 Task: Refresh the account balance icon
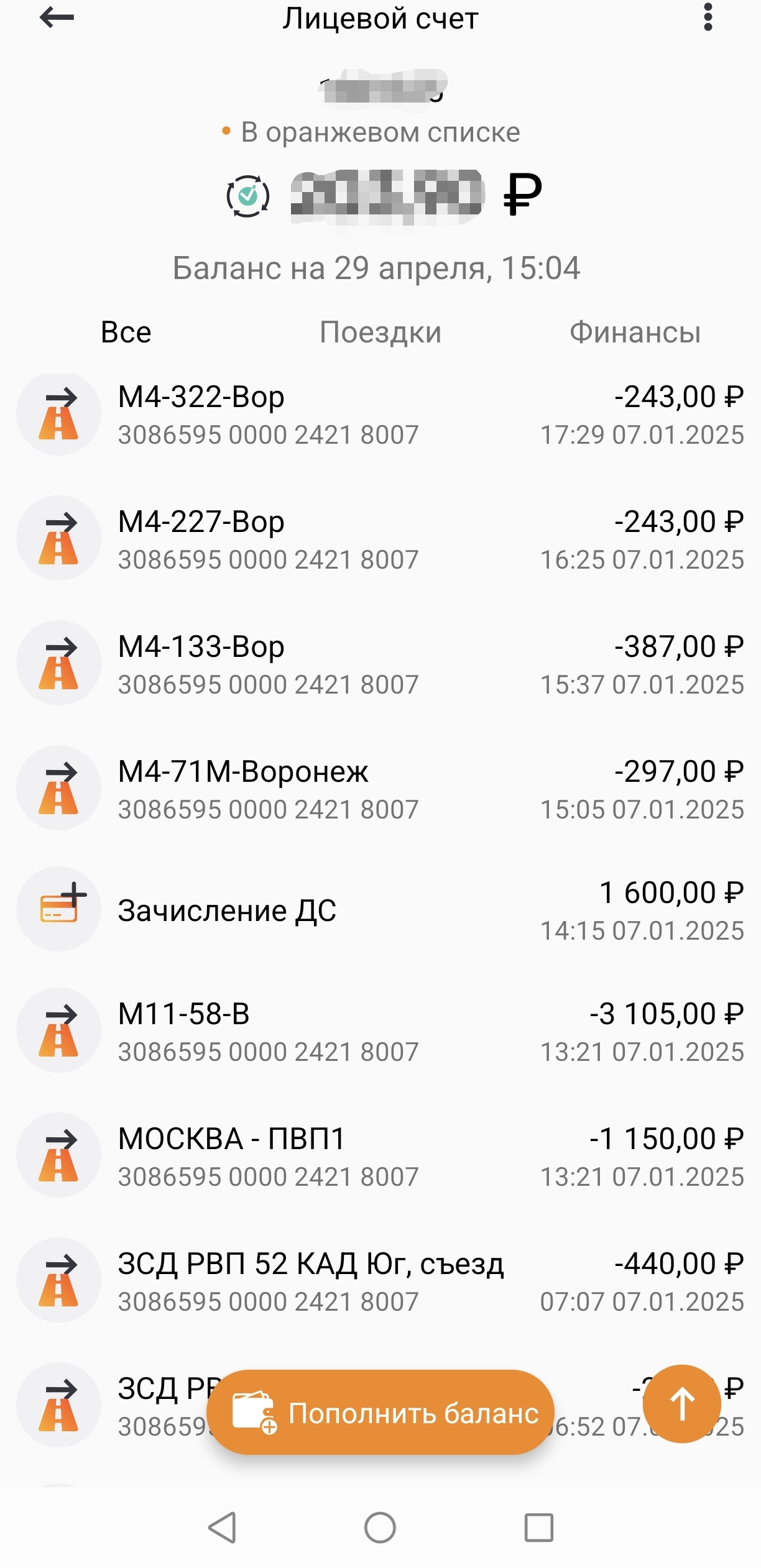[248, 196]
